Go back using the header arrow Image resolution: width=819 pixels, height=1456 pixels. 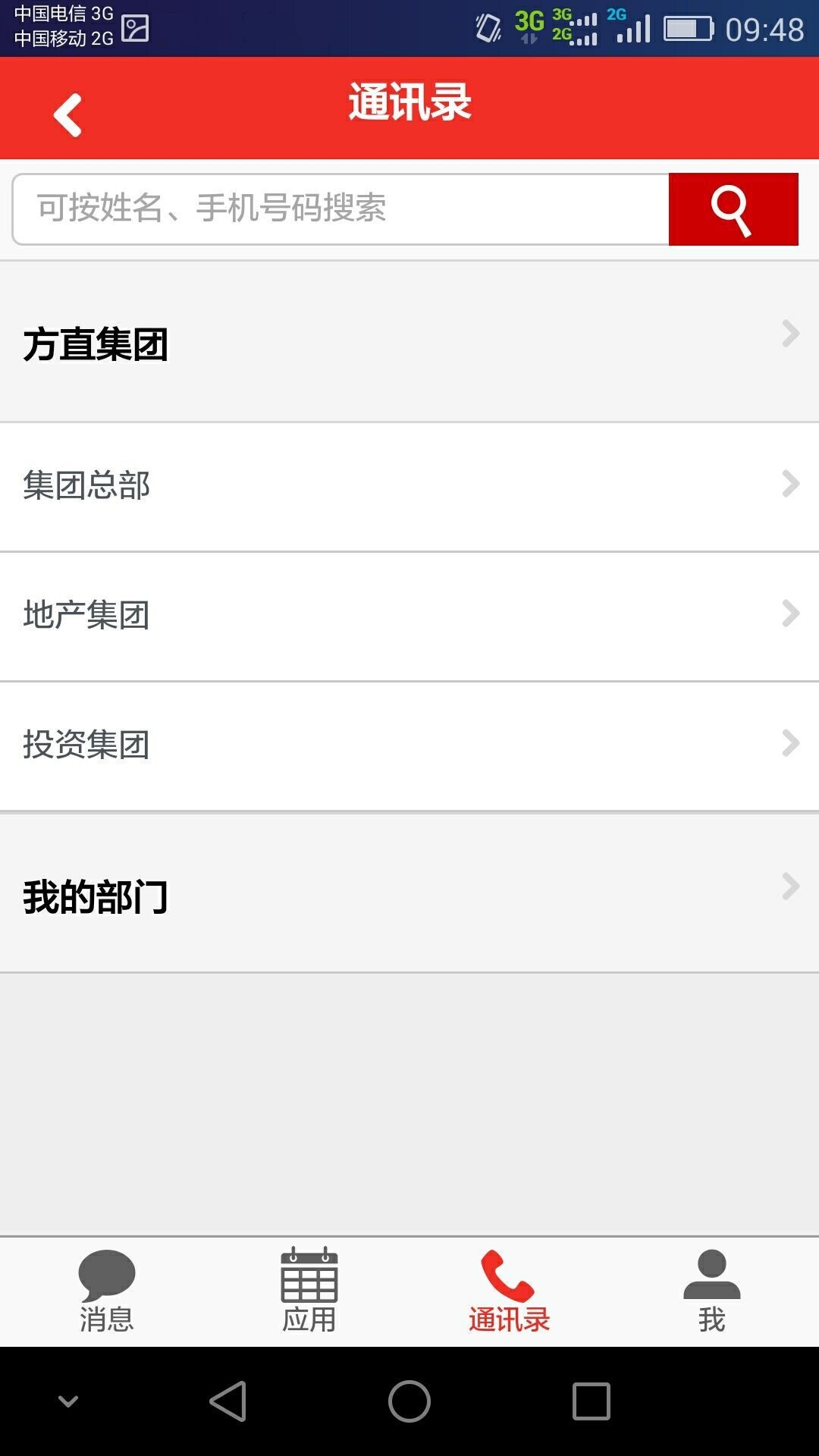(68, 115)
